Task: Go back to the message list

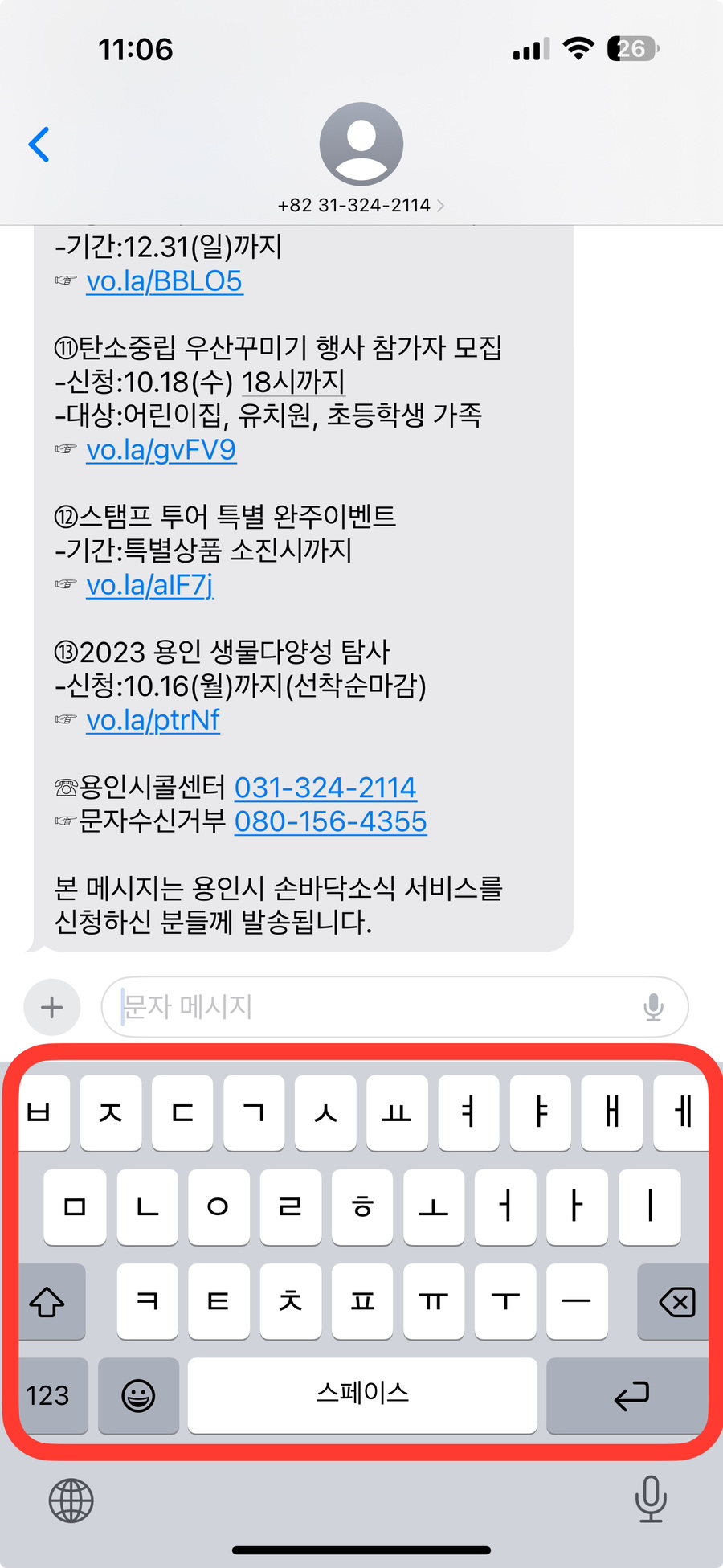Action: coord(39,145)
